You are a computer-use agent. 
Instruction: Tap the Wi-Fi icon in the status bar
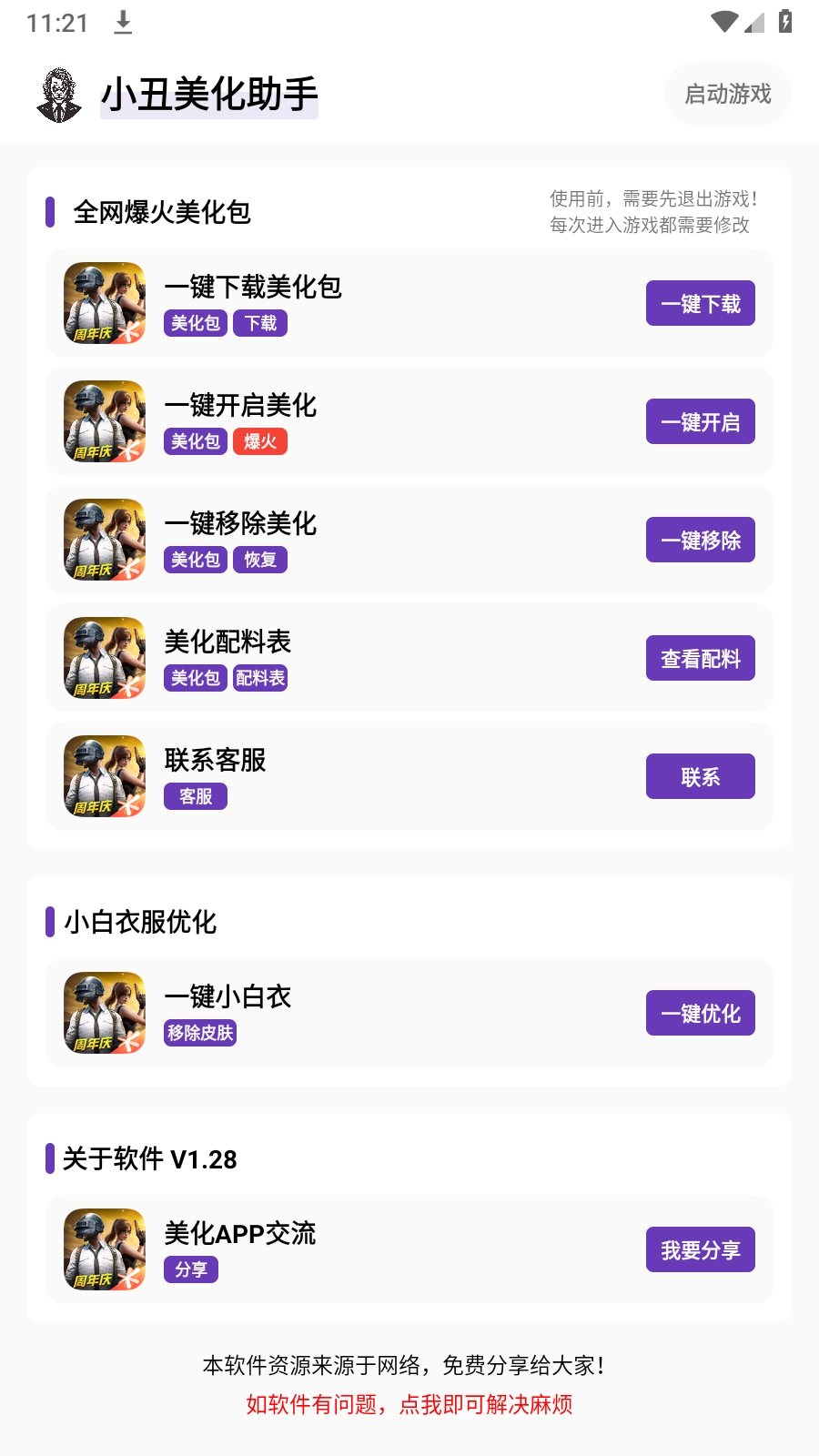(x=723, y=22)
